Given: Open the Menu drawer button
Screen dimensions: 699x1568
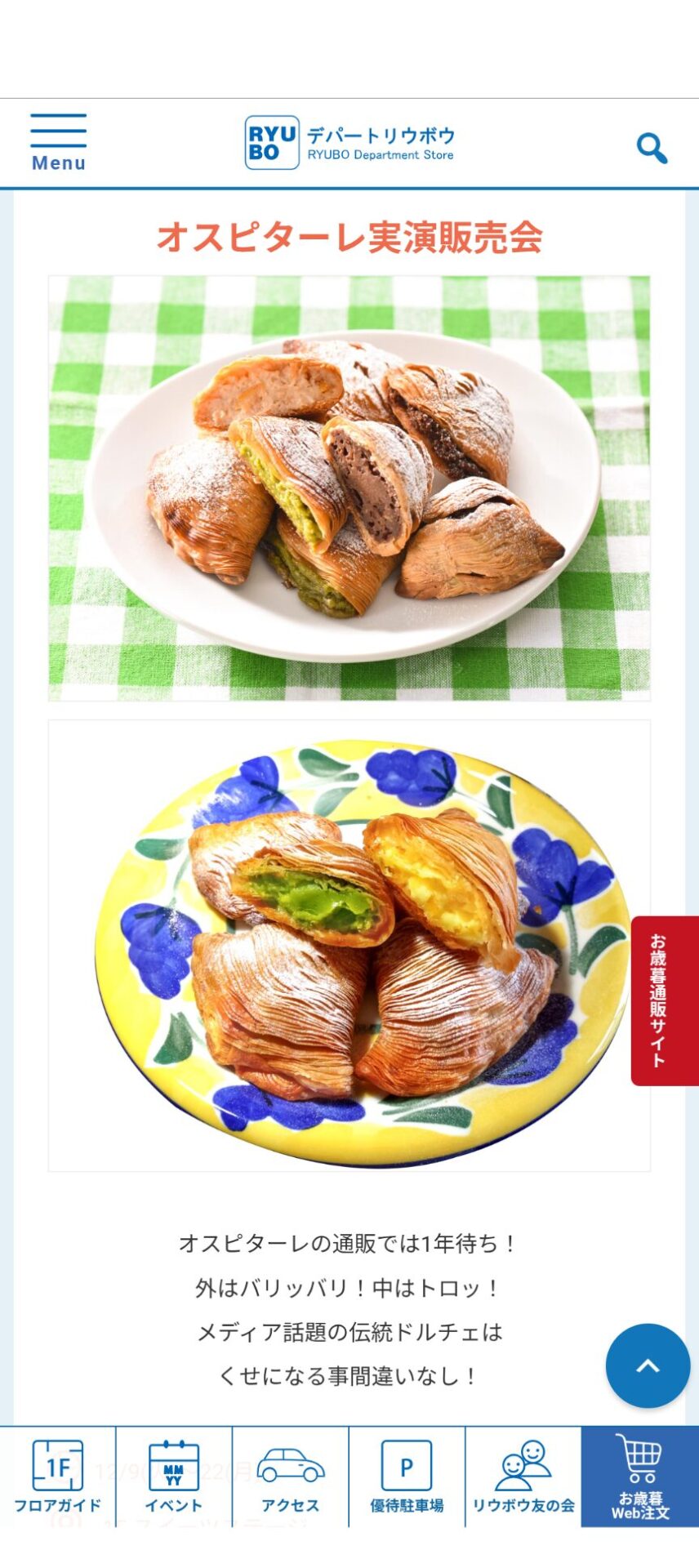Looking at the screenshot, I should (58, 142).
